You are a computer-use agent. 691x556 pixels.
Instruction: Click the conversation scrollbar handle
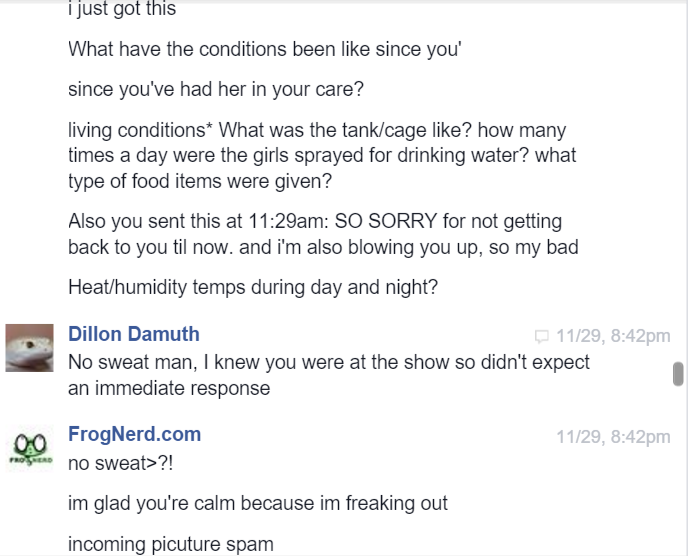point(678,374)
